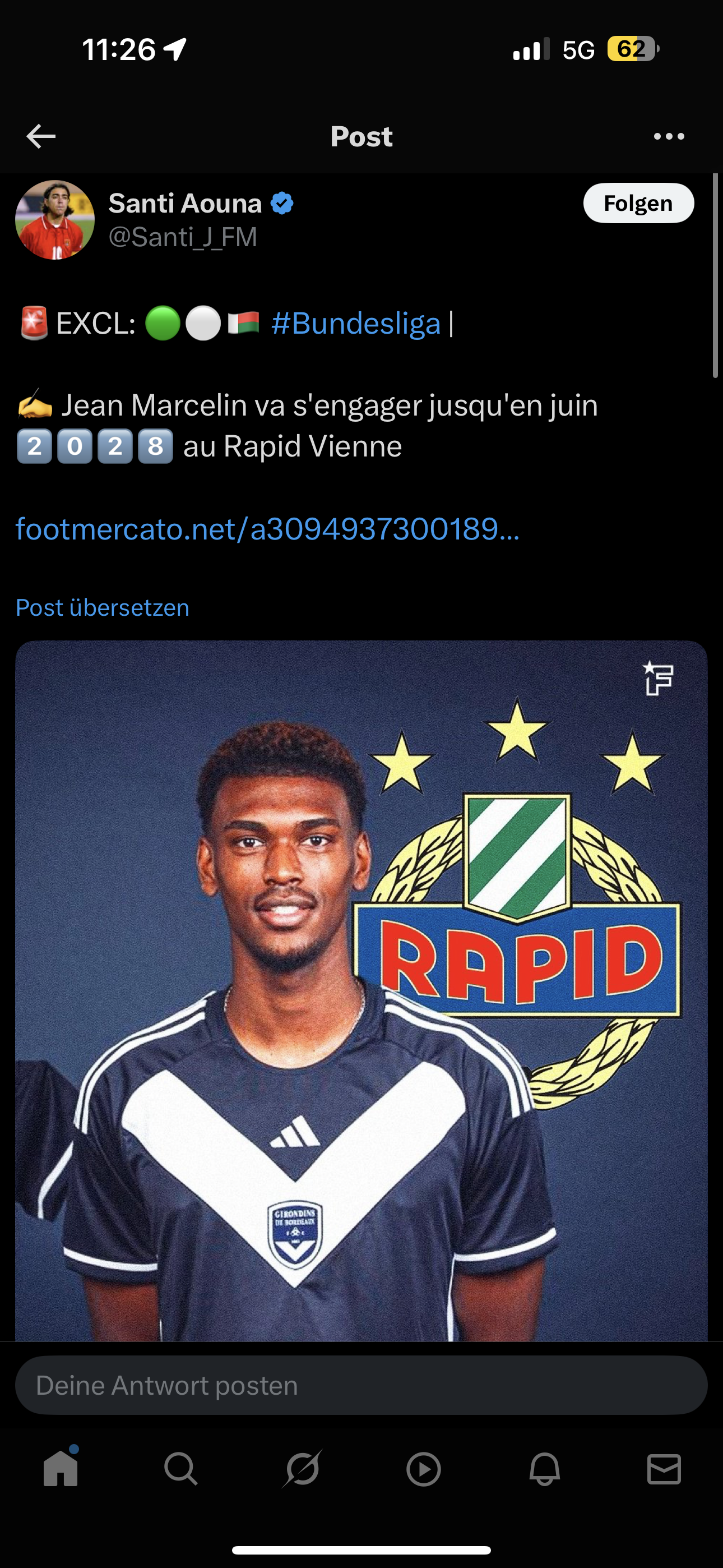Go back using the arrow icon
The height and width of the screenshot is (1568, 723).
[x=41, y=136]
